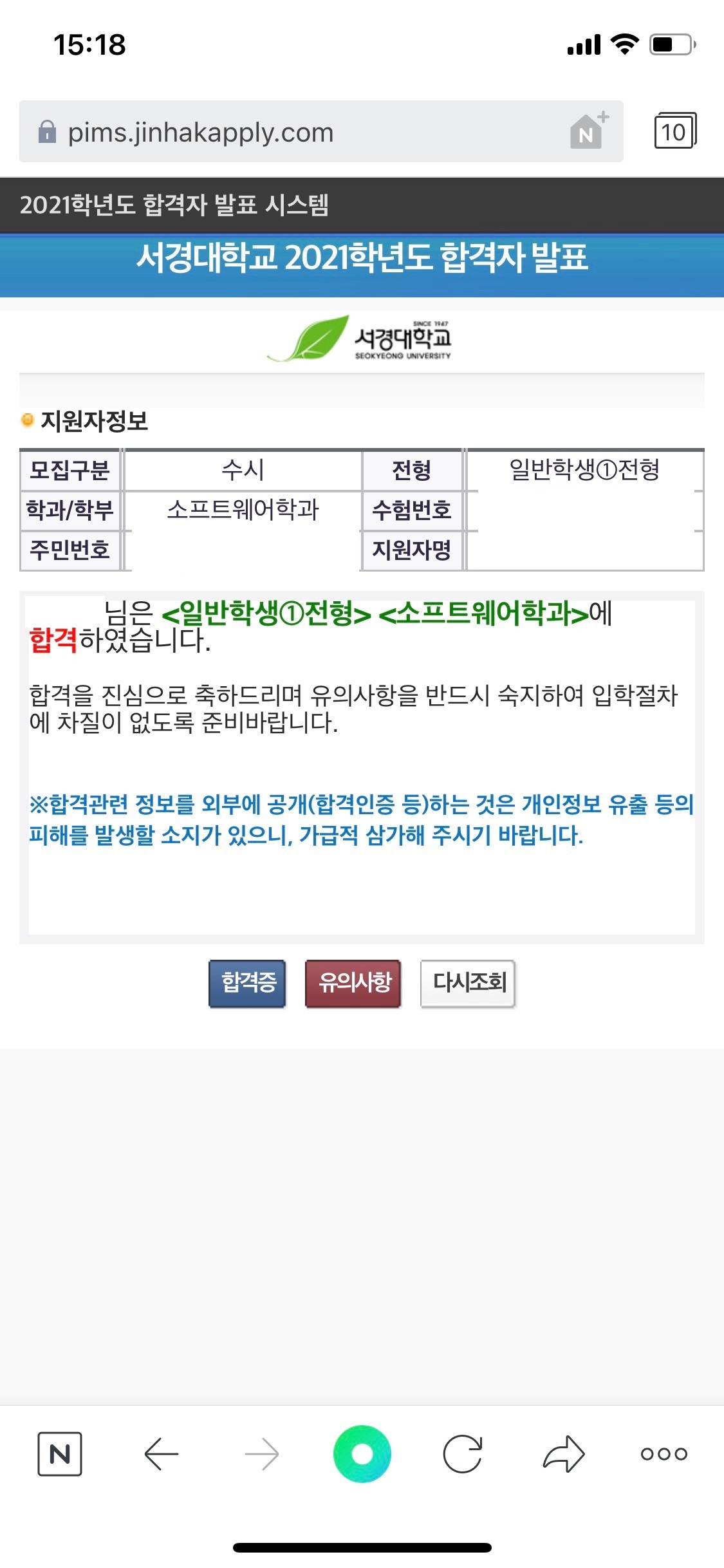724x1568 pixels.
Task: Reload the current page
Action: pyautogui.click(x=463, y=1453)
